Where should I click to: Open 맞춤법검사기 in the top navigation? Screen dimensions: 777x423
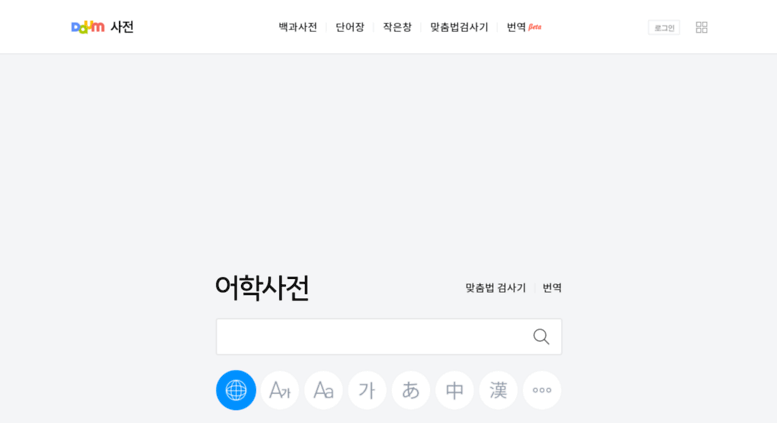point(459,27)
